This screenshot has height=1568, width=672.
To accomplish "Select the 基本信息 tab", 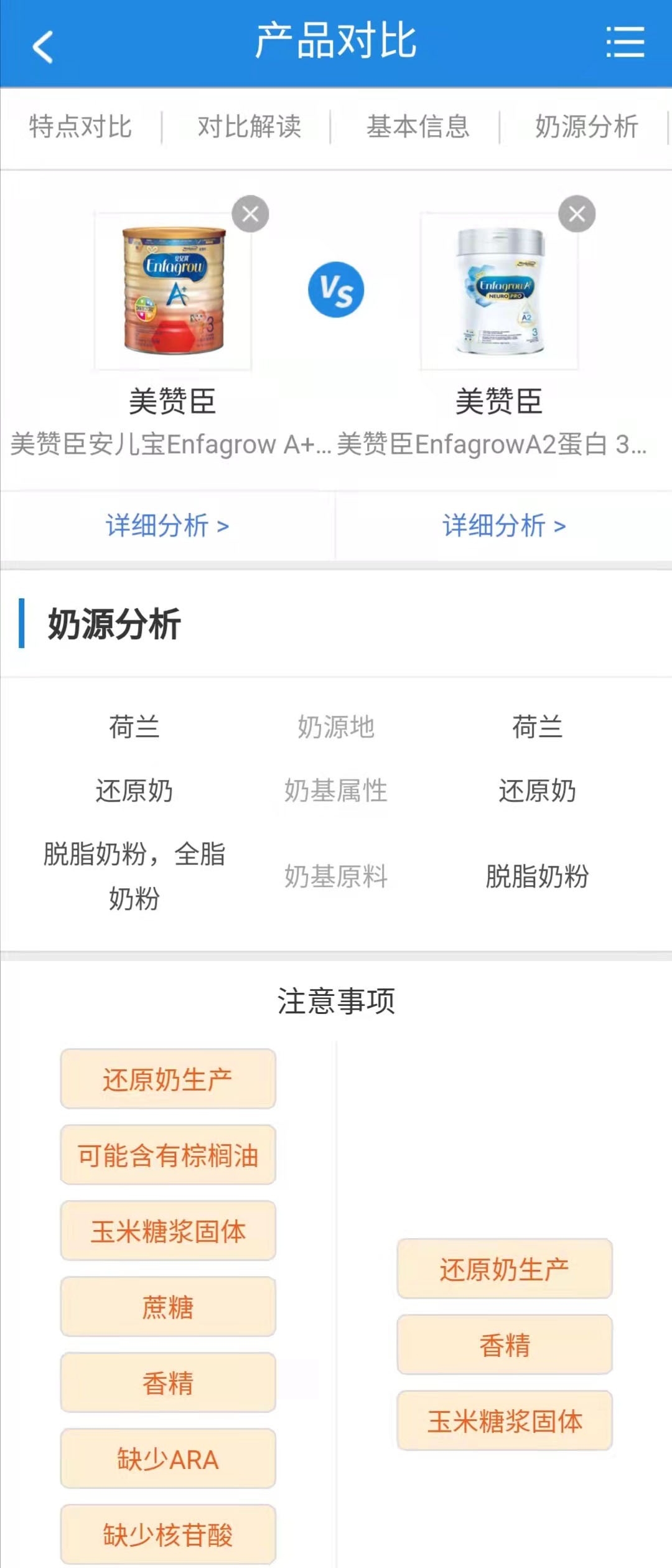I will pos(418,127).
